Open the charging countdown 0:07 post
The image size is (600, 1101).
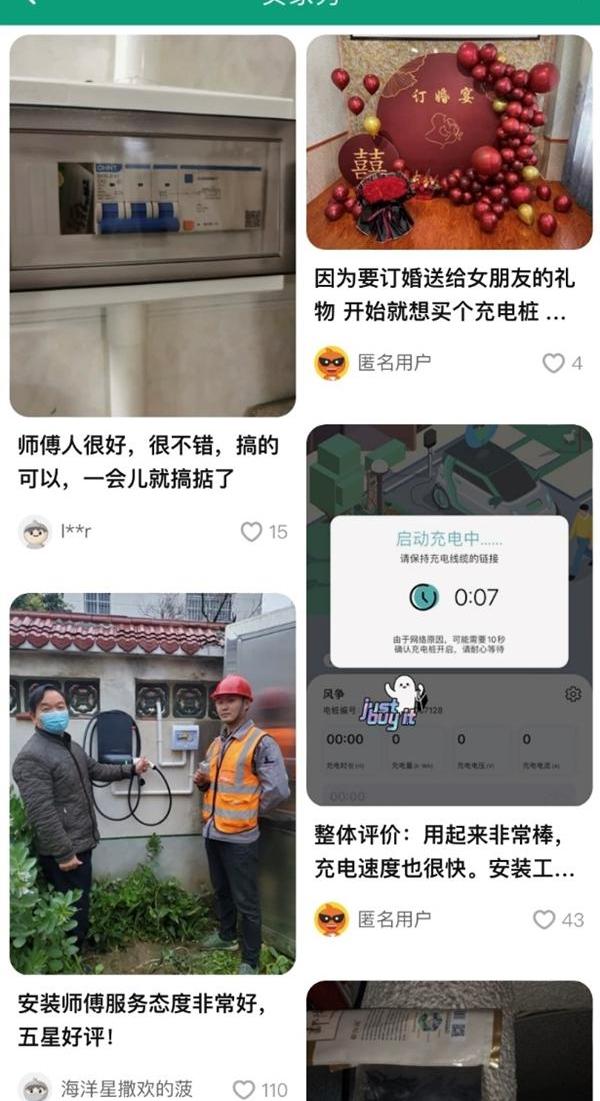pos(449,615)
